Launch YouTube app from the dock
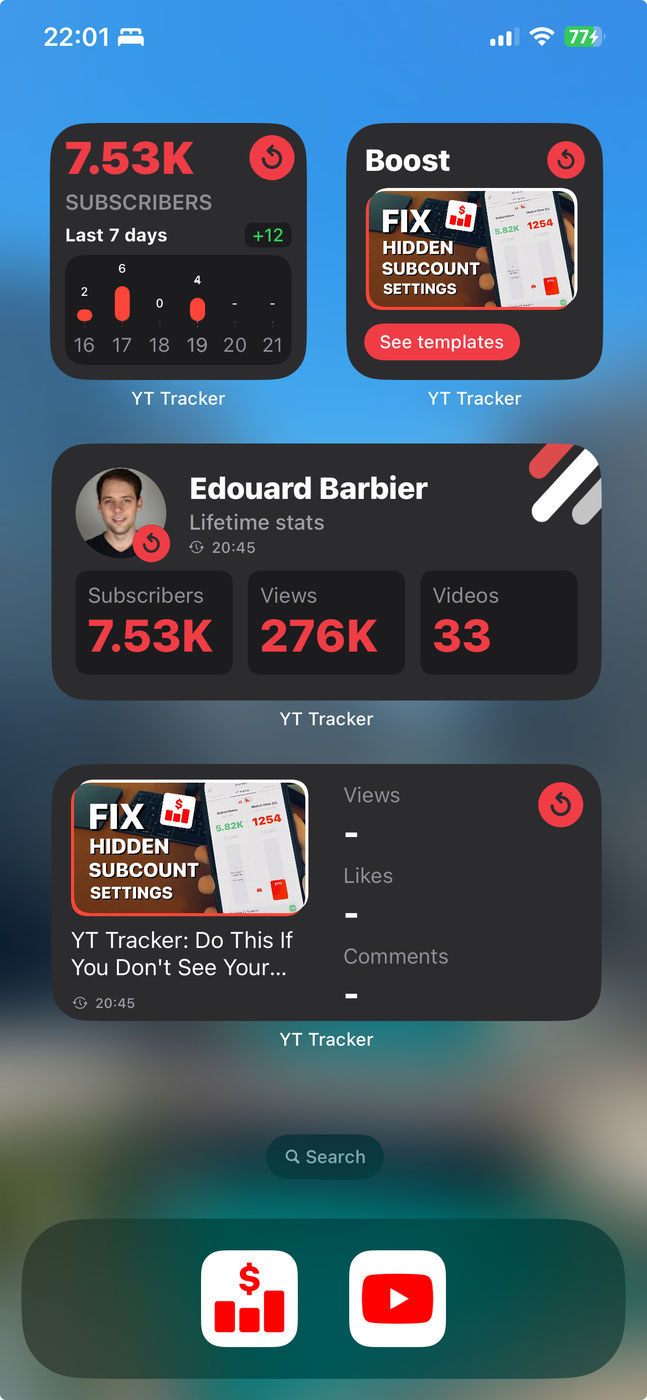 [x=397, y=1298]
